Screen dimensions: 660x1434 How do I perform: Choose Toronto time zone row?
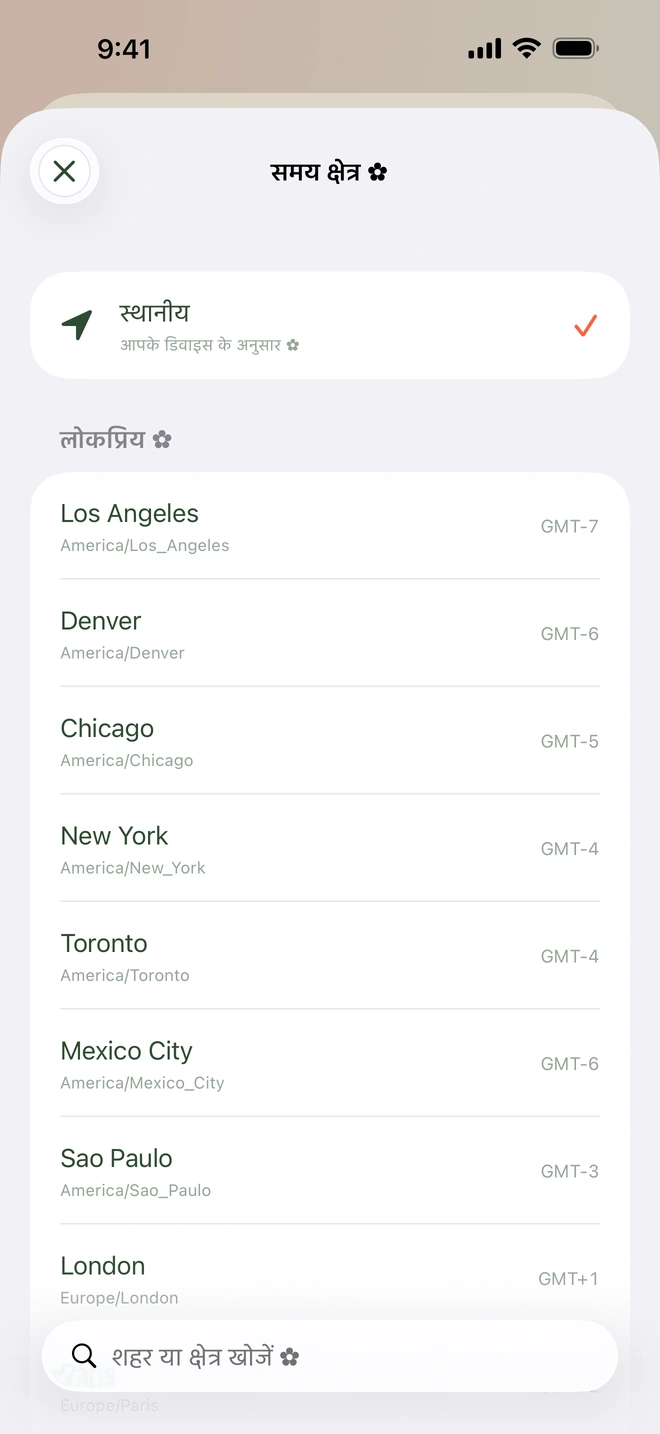tap(330, 956)
